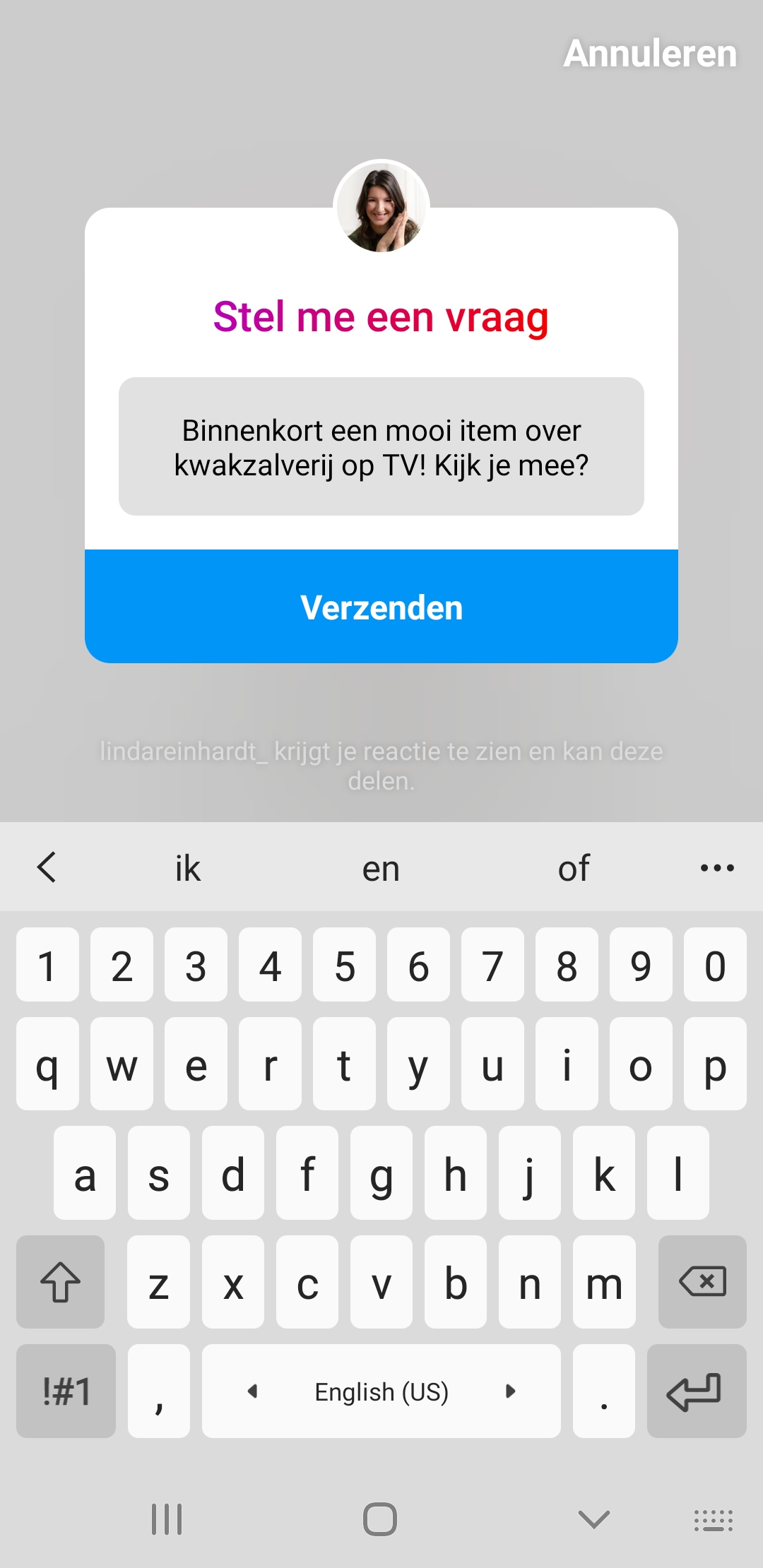Insert the suggested word "of"
The width and height of the screenshot is (763, 1568).
(574, 868)
